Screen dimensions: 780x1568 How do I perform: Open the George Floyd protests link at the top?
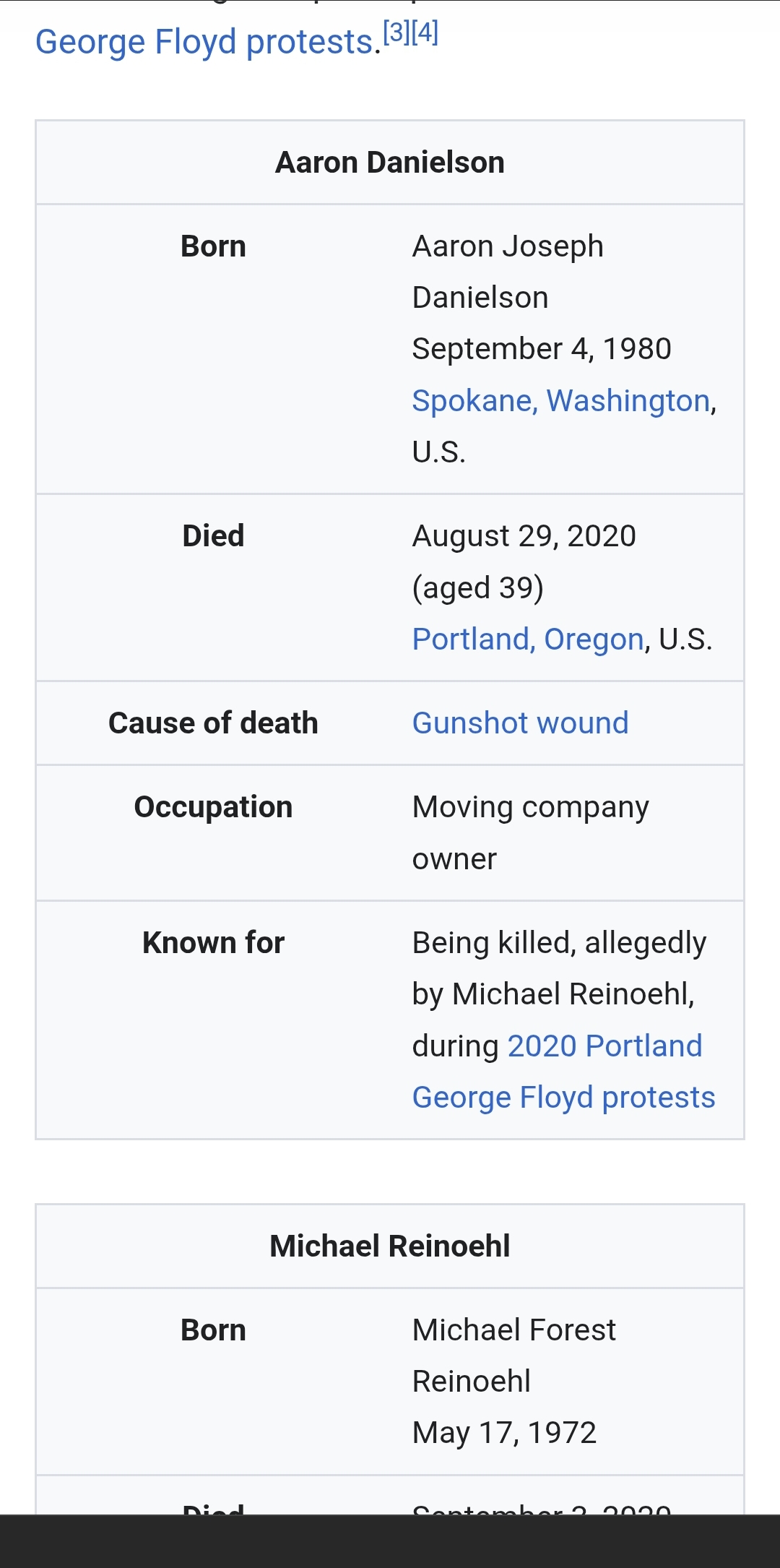coord(204,42)
